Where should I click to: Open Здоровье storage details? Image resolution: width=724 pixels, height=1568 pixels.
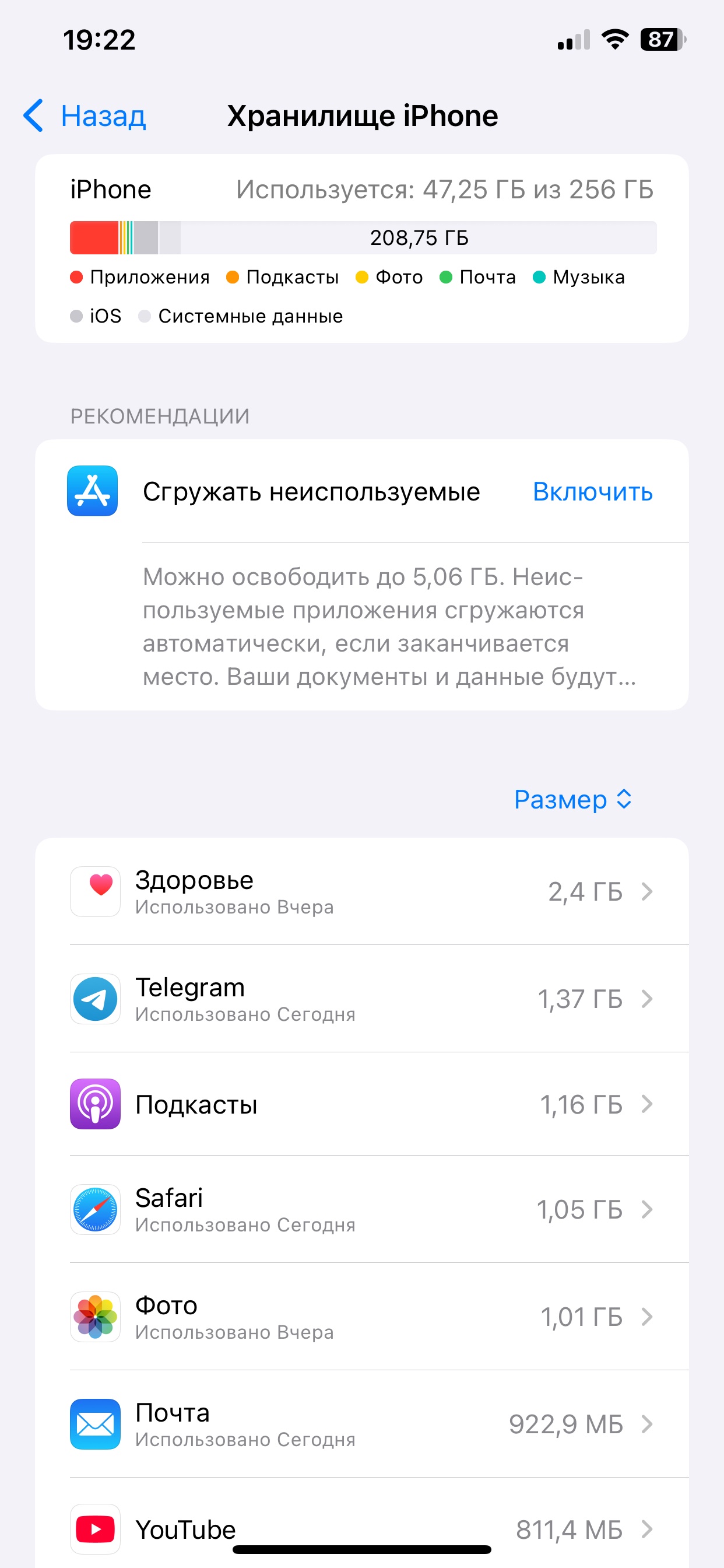[362, 891]
